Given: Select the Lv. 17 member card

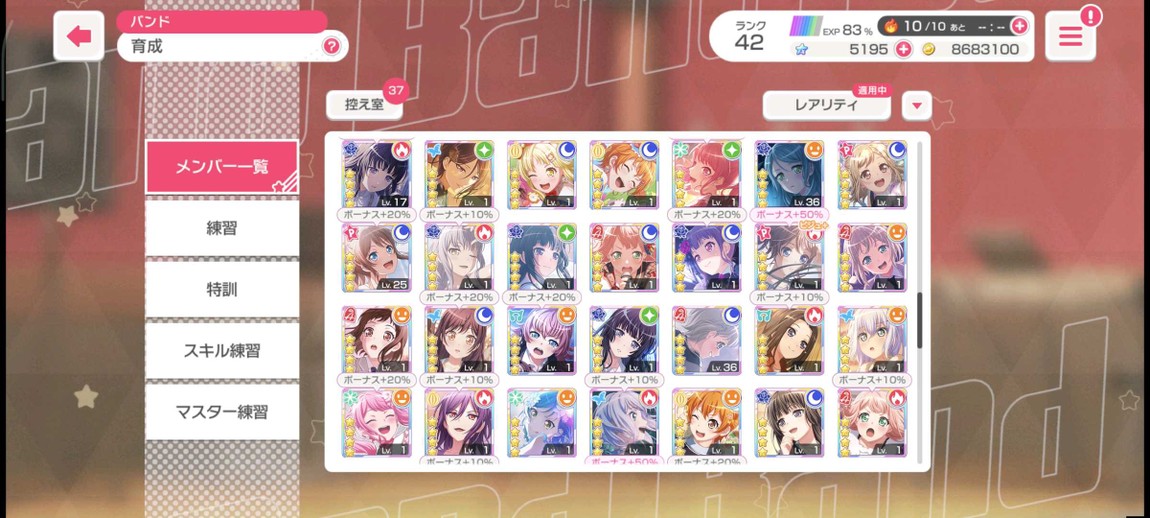Looking at the screenshot, I should click(x=377, y=175).
